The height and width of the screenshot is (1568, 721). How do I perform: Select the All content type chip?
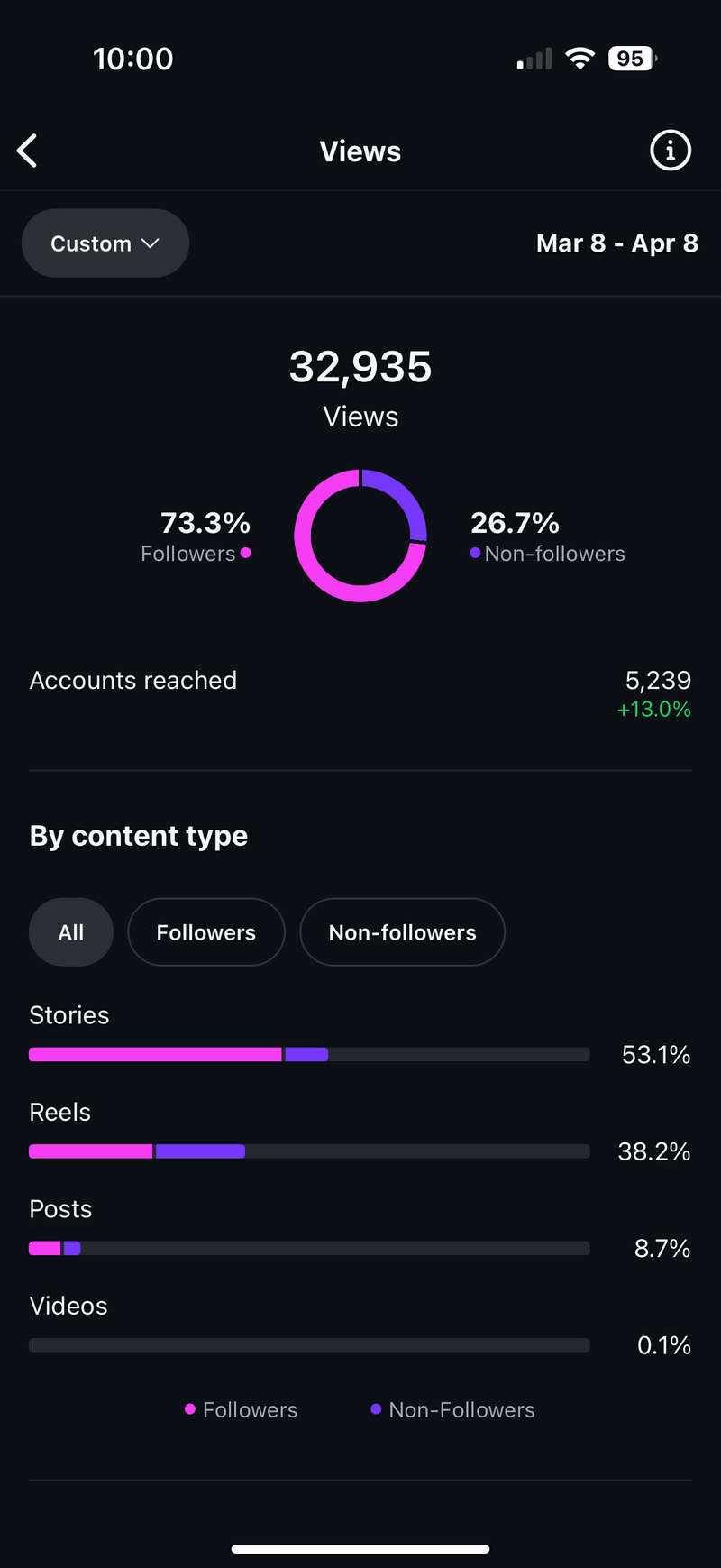[x=71, y=932]
